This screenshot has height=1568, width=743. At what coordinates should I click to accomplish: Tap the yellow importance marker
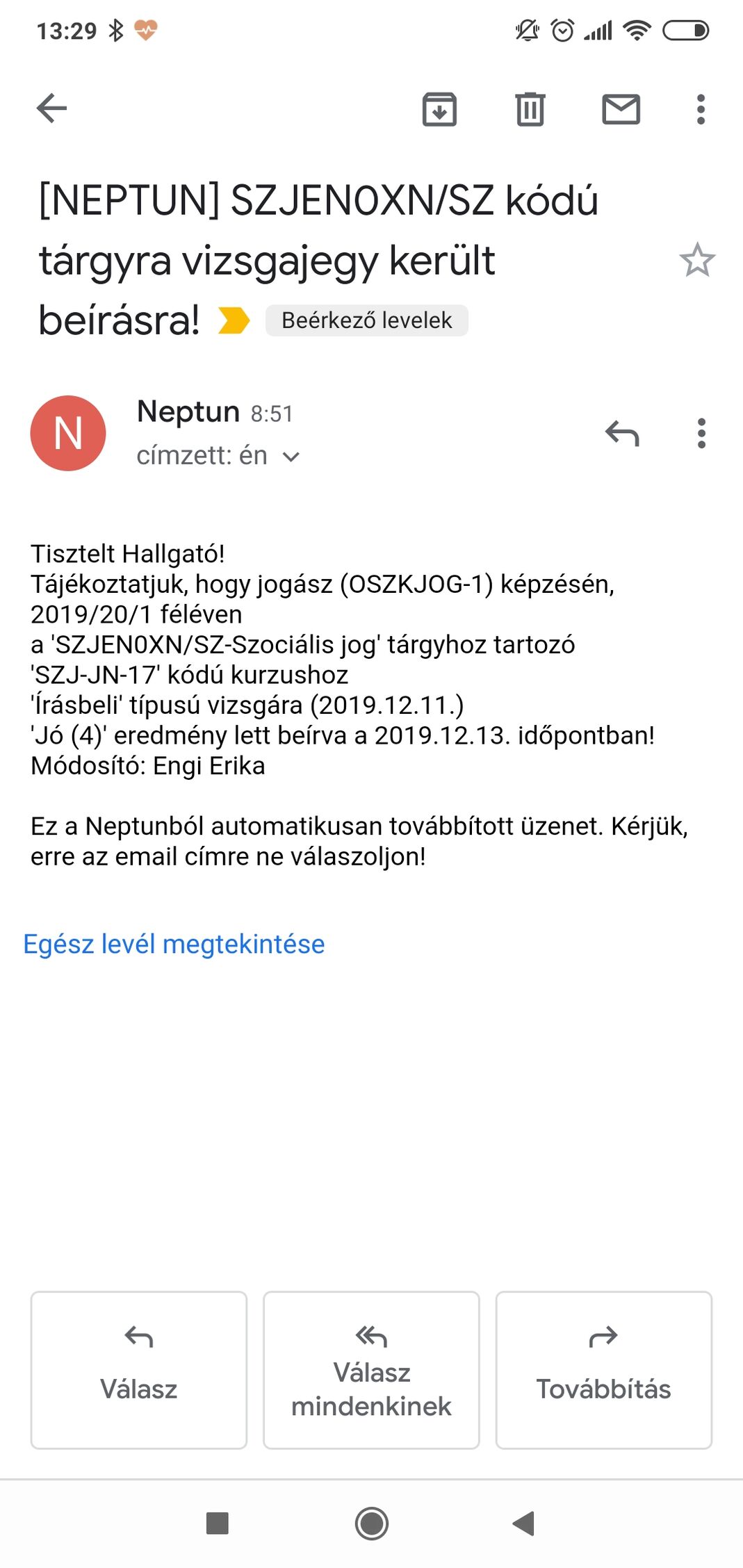(x=234, y=320)
